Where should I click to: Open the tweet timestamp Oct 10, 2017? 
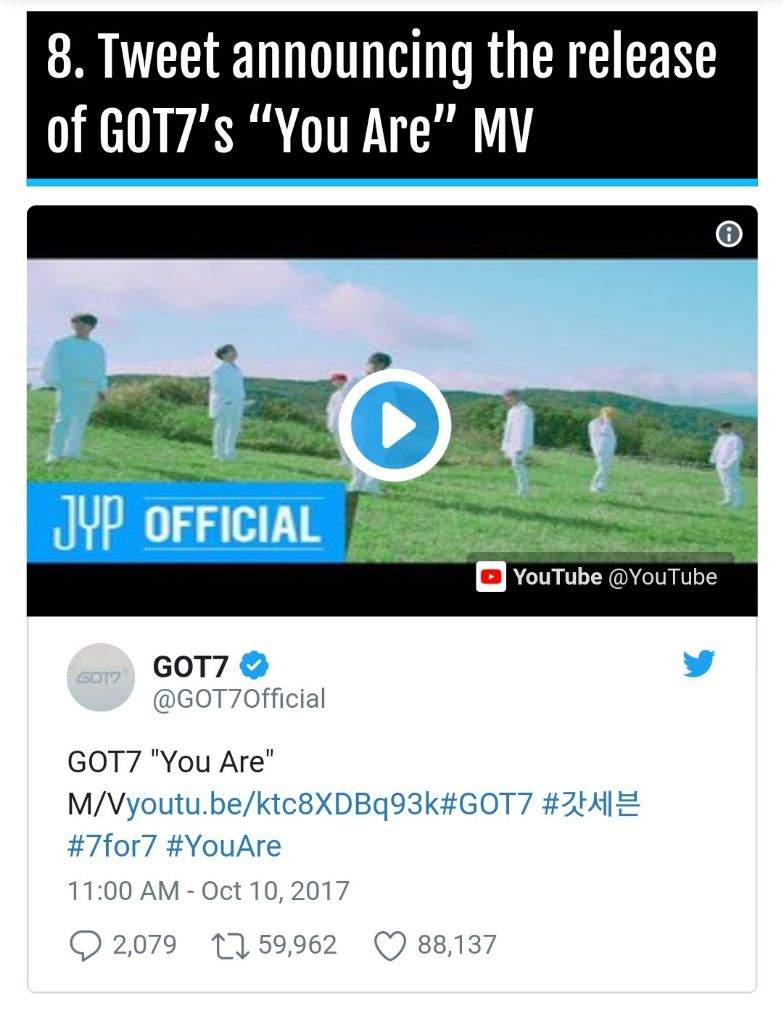[209, 891]
